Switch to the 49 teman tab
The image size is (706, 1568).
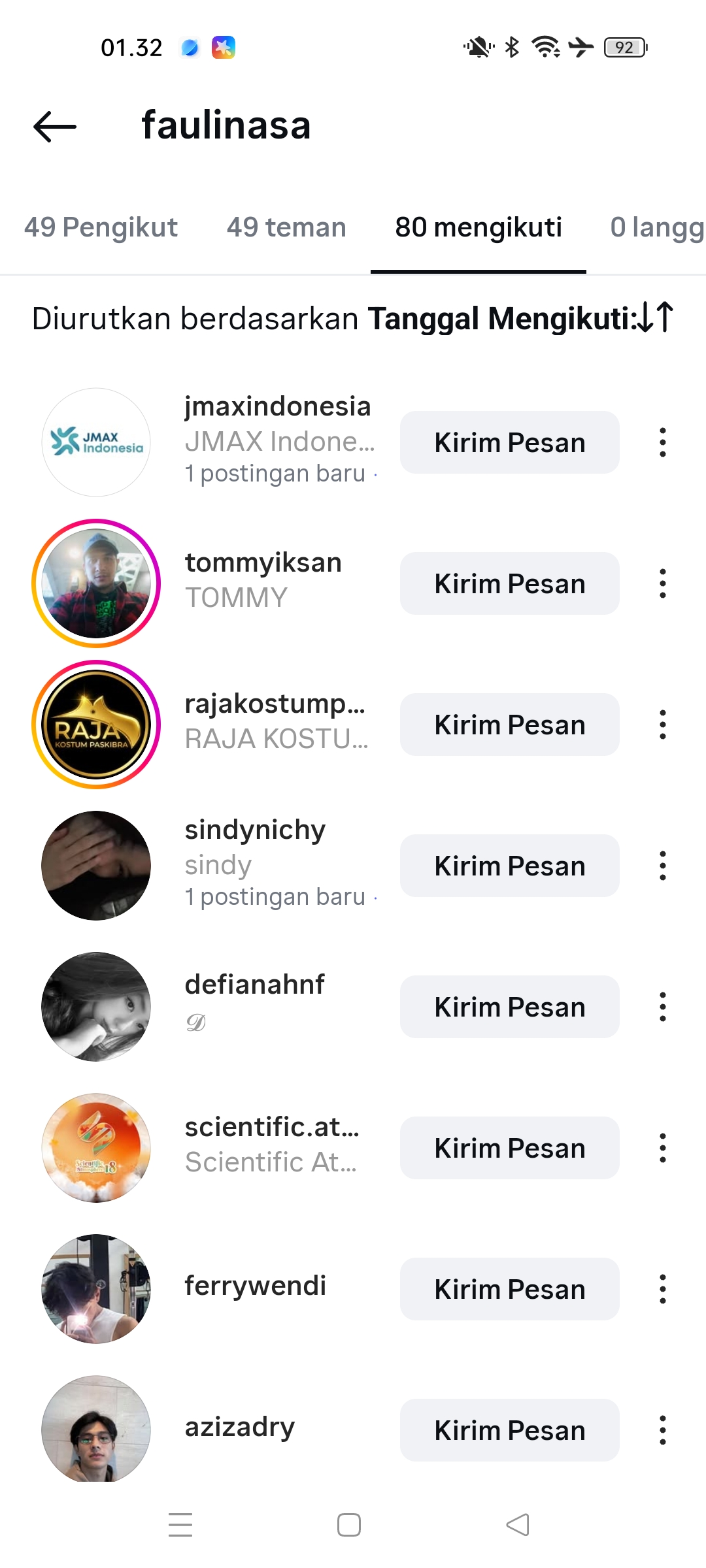tap(286, 227)
